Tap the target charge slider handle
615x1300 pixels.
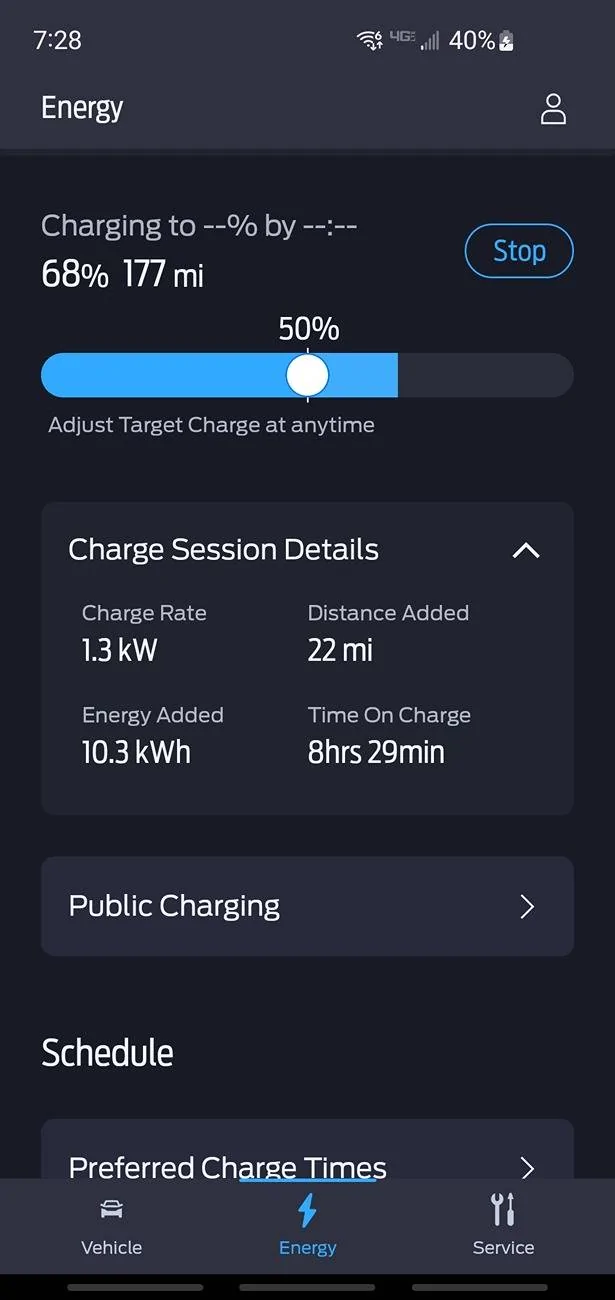[307, 376]
